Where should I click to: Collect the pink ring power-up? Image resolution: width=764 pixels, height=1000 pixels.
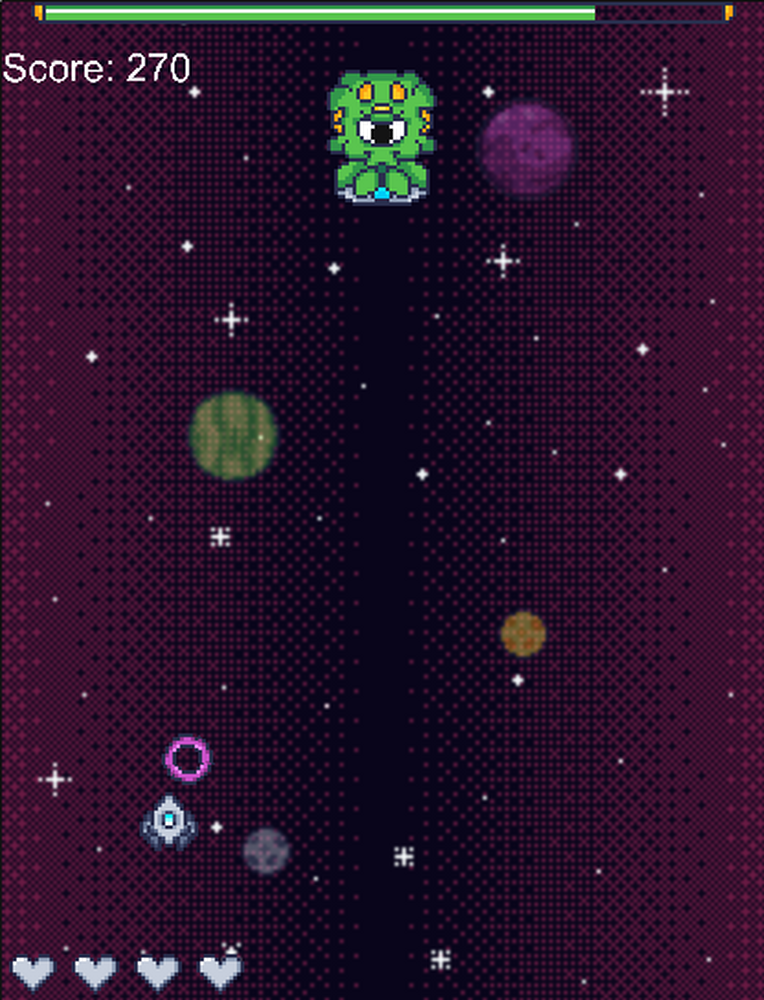point(187,760)
